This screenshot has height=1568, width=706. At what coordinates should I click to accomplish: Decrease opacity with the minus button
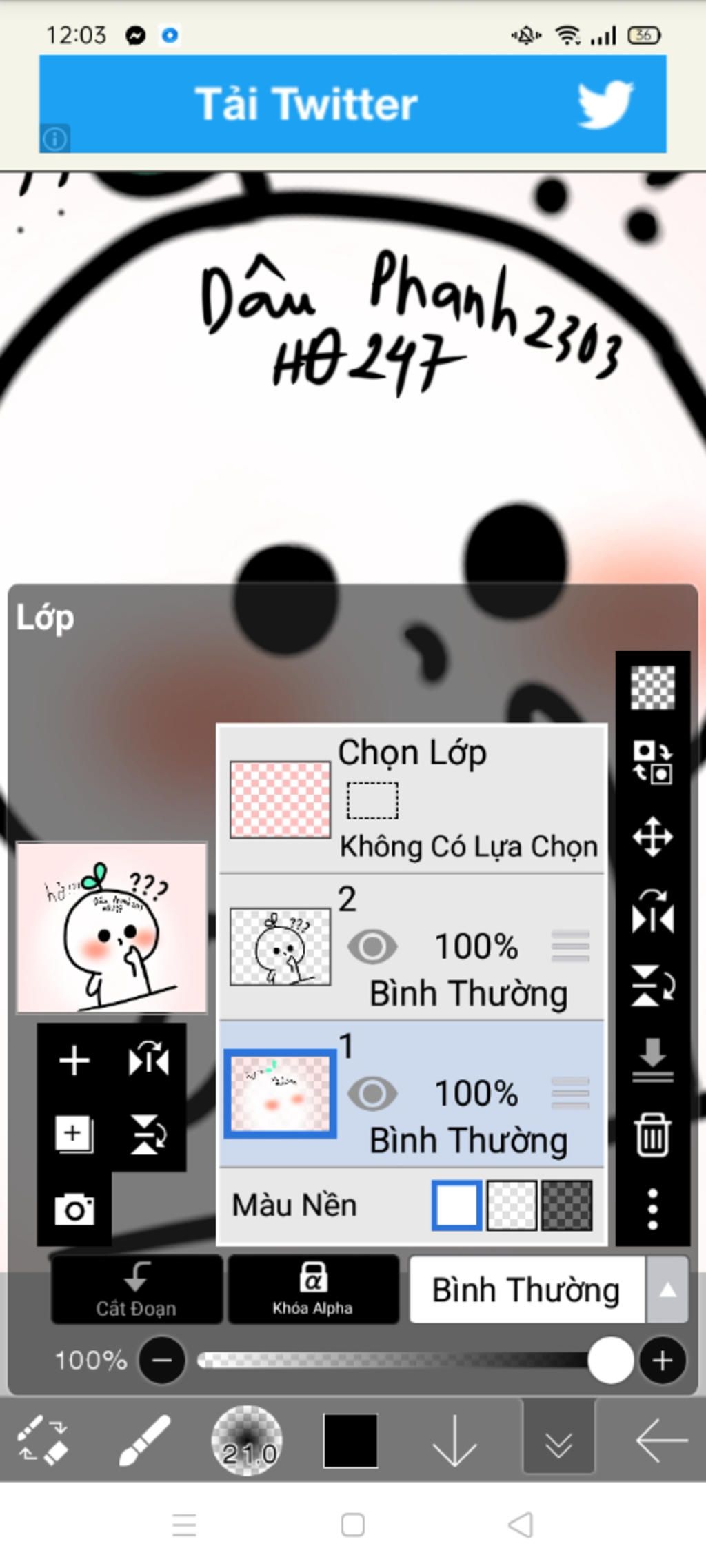click(162, 1361)
